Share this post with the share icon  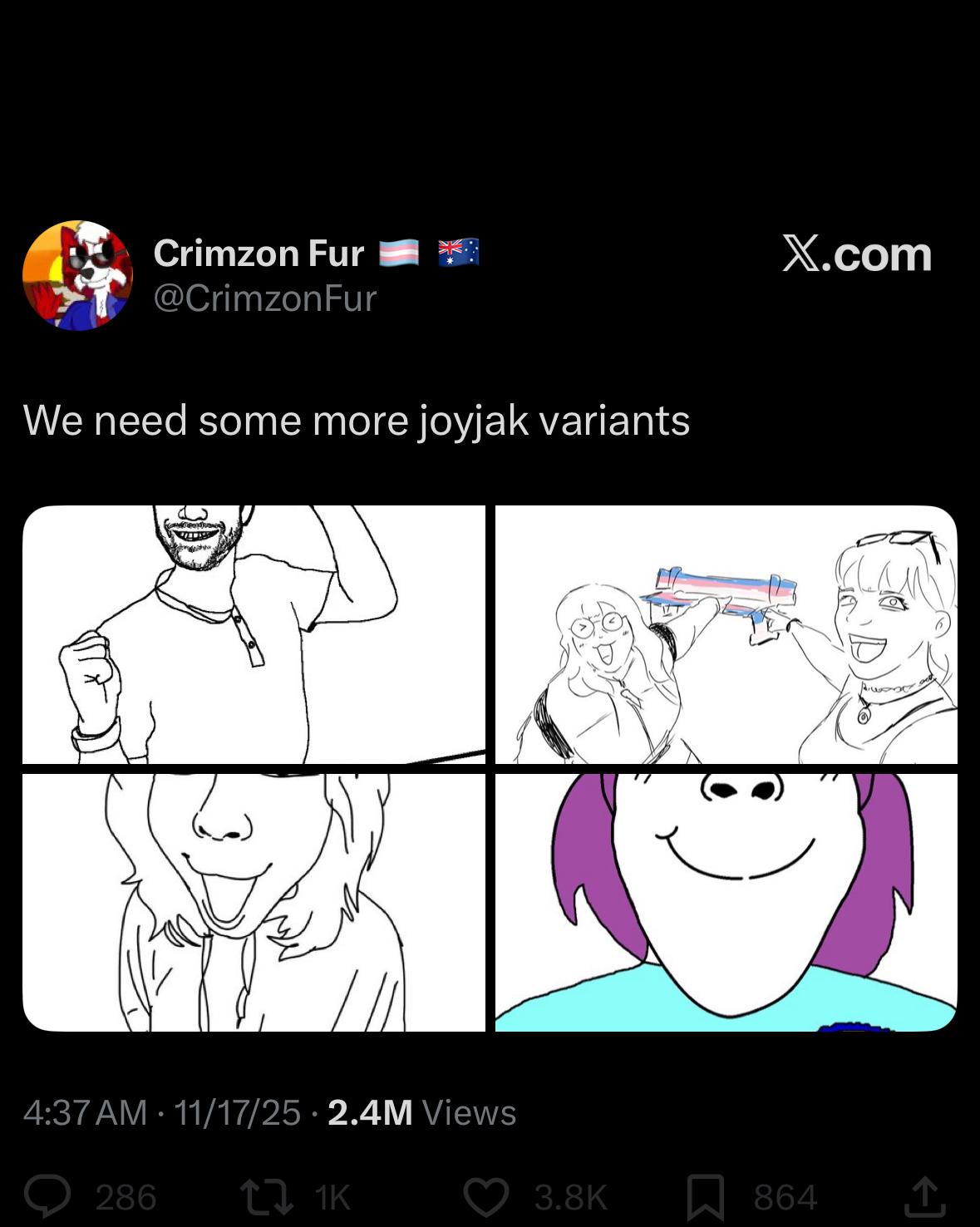point(924,1197)
